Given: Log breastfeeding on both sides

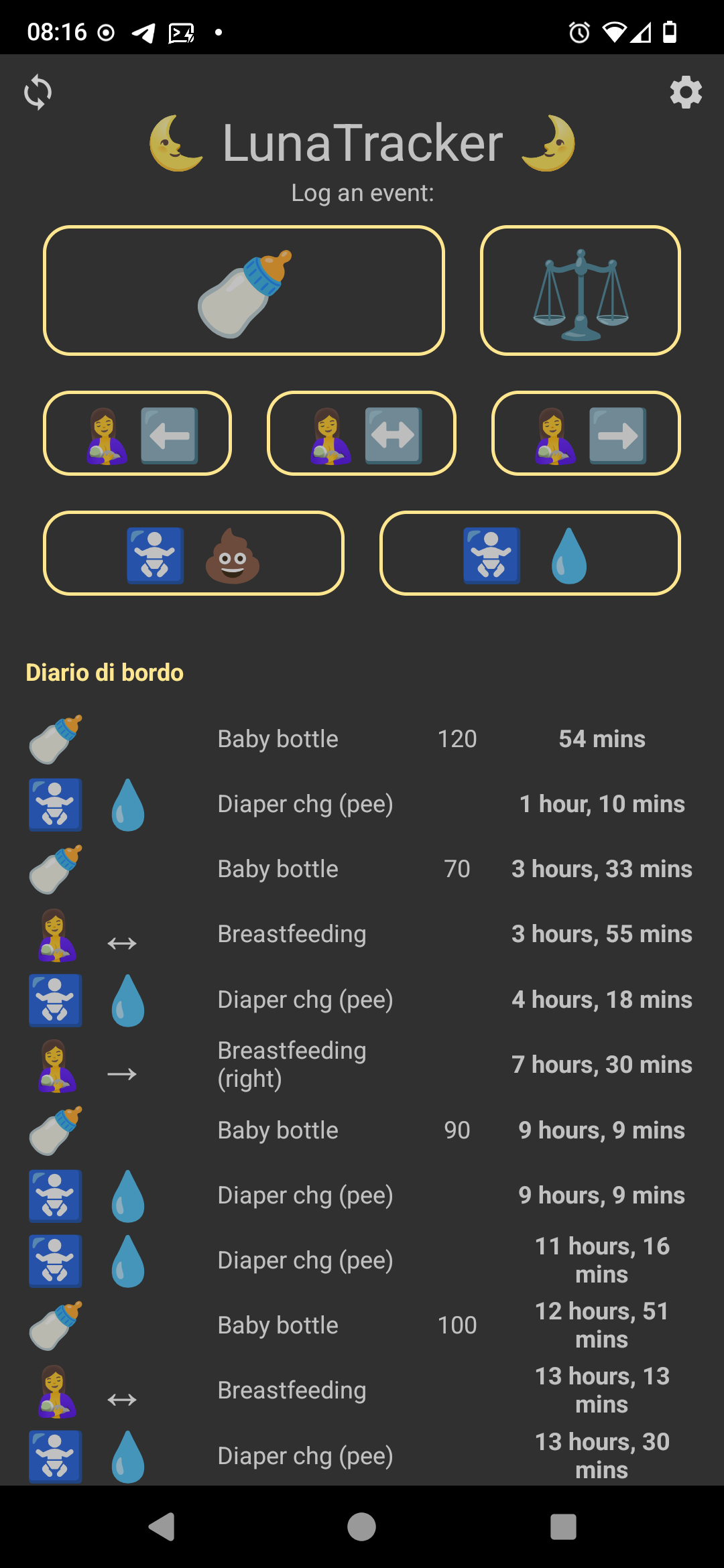Looking at the screenshot, I should tap(361, 434).
